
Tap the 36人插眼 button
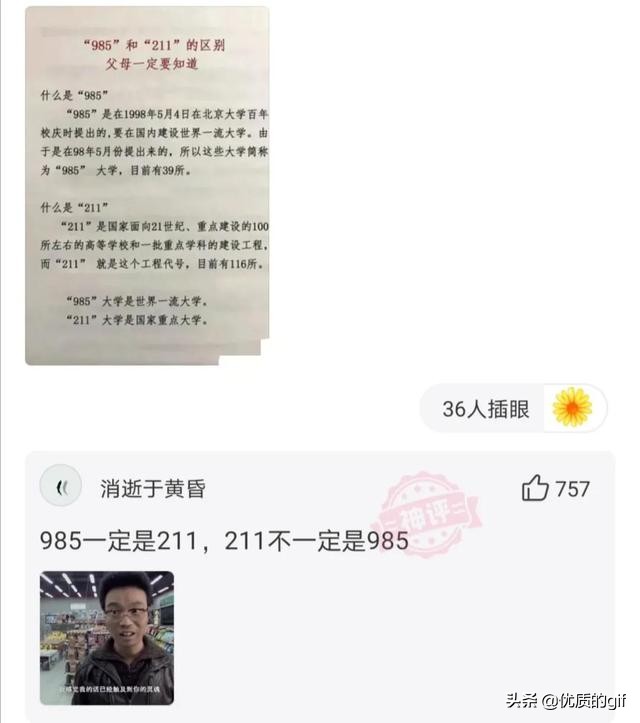(x=513, y=409)
